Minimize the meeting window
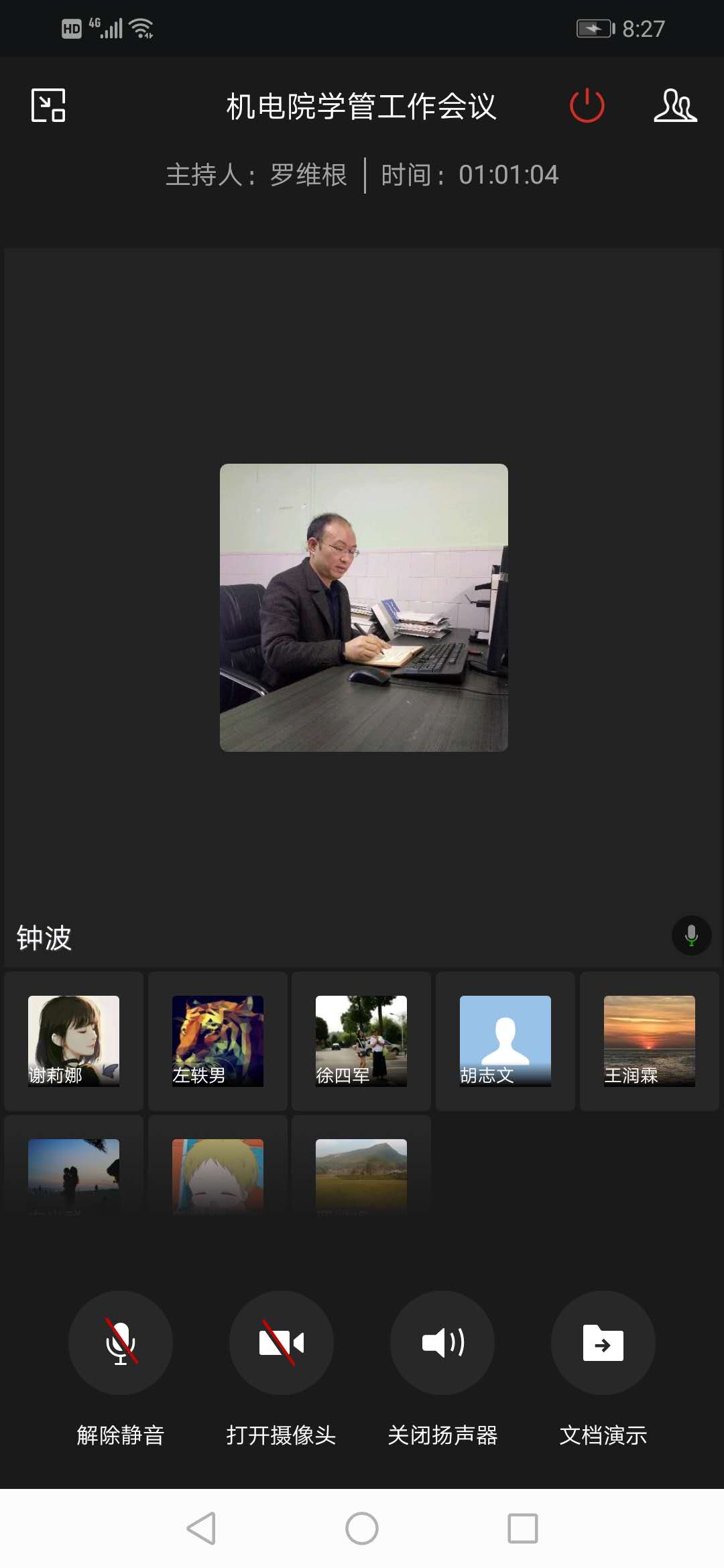 tap(48, 105)
